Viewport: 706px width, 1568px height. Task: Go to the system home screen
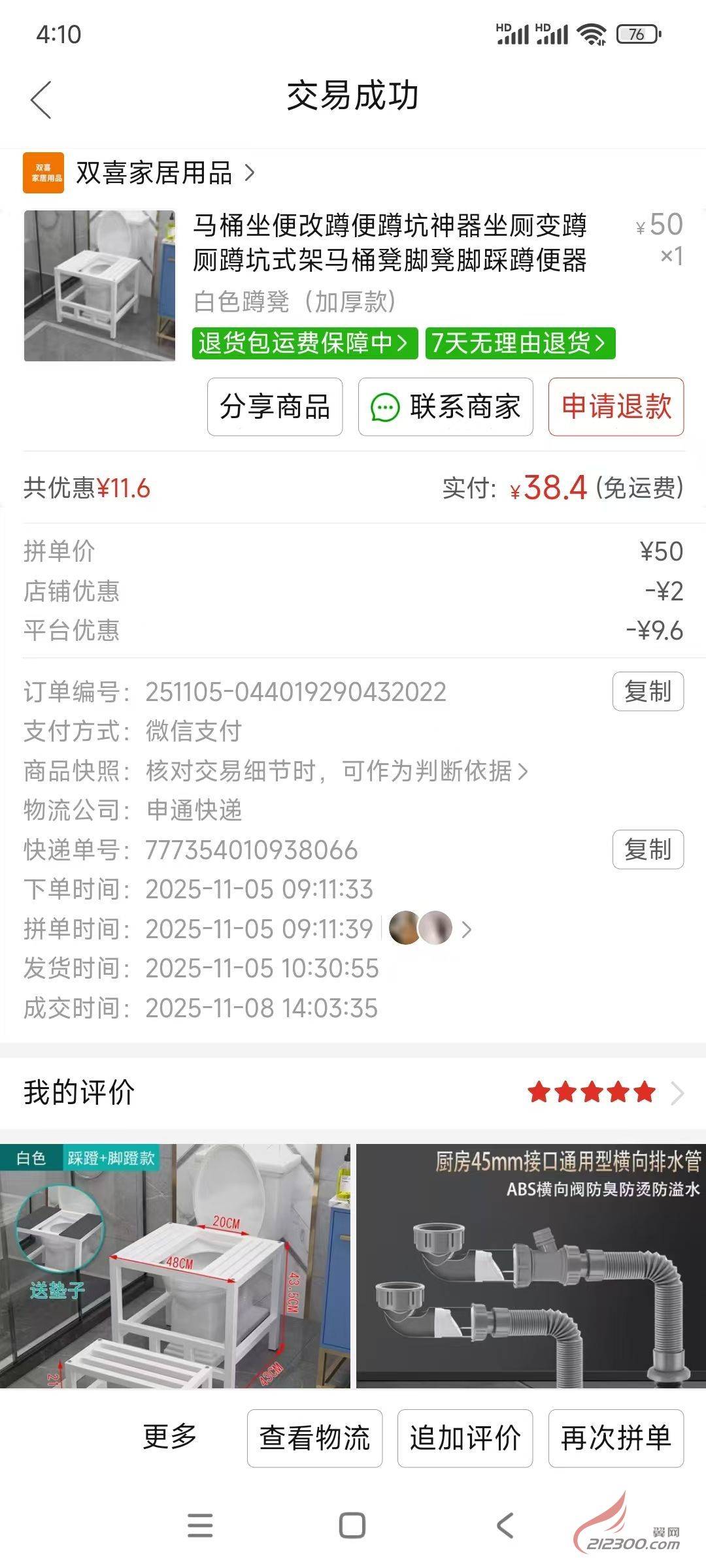coord(352,1526)
